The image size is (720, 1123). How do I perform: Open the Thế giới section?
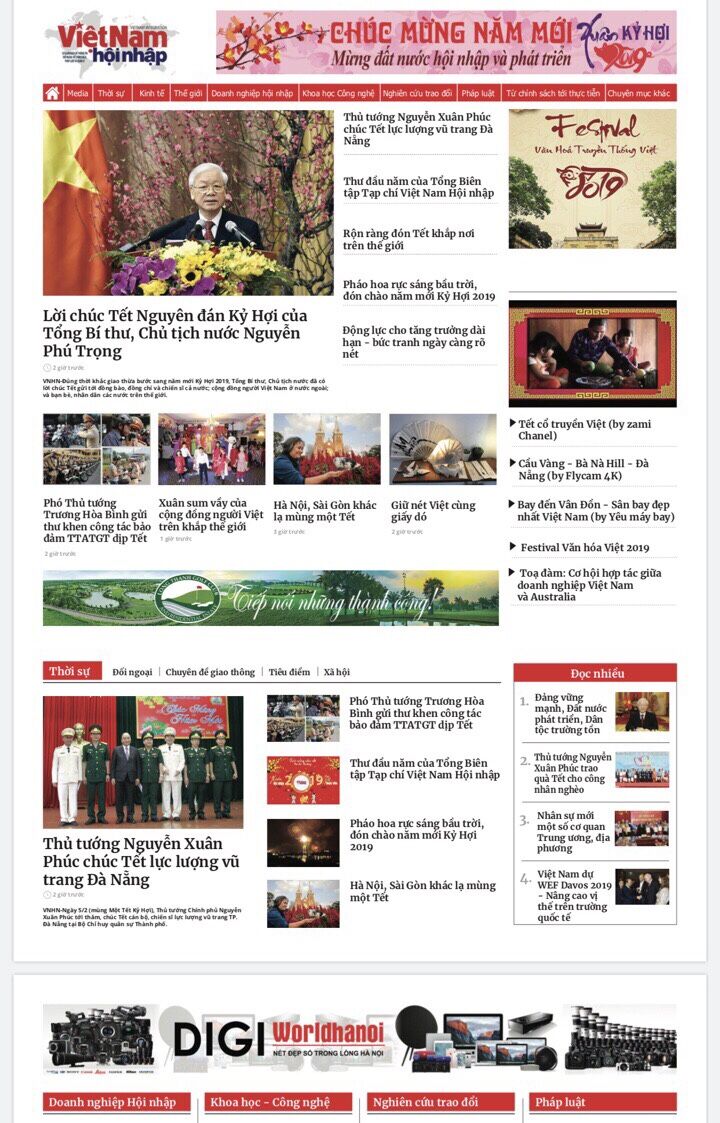188,93
